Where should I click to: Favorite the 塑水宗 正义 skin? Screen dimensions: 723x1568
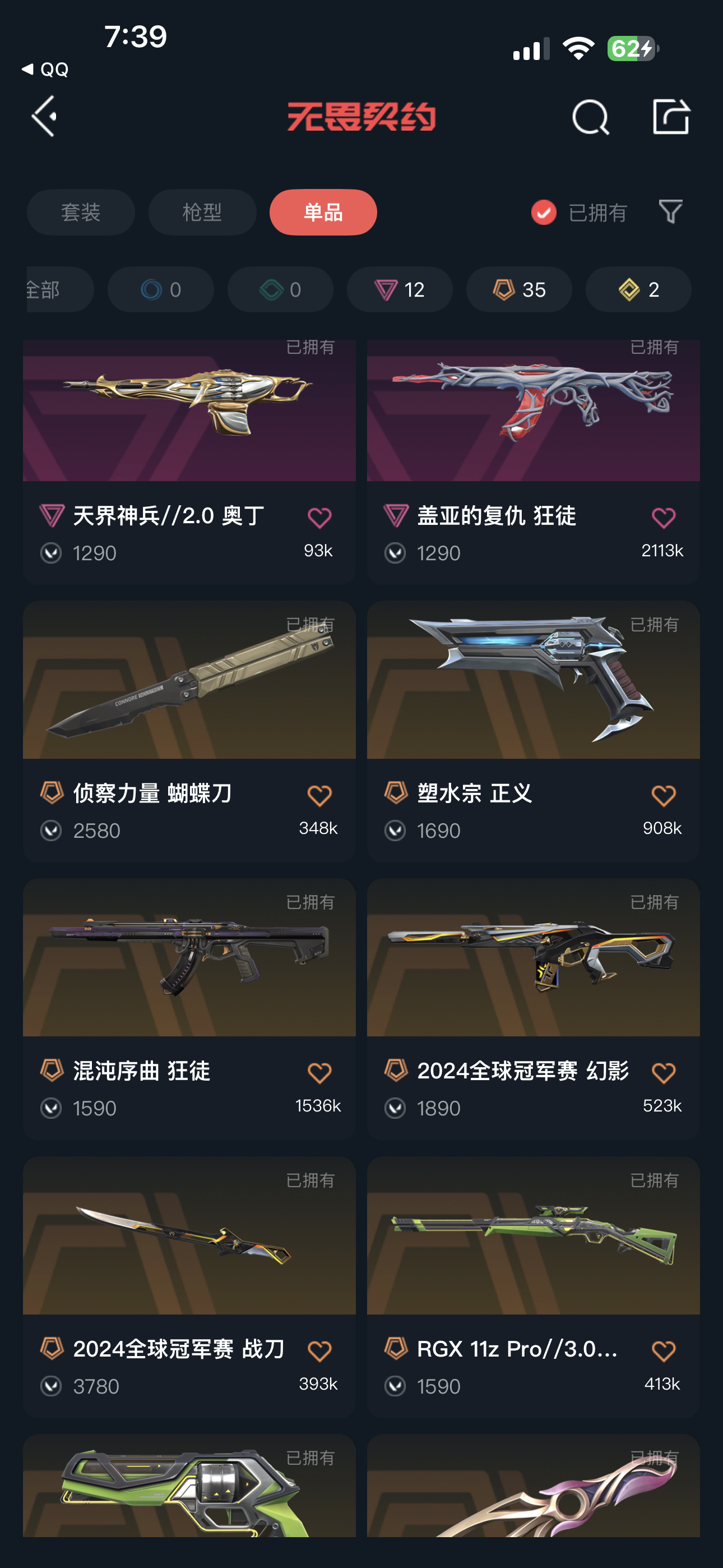pyautogui.click(x=662, y=796)
